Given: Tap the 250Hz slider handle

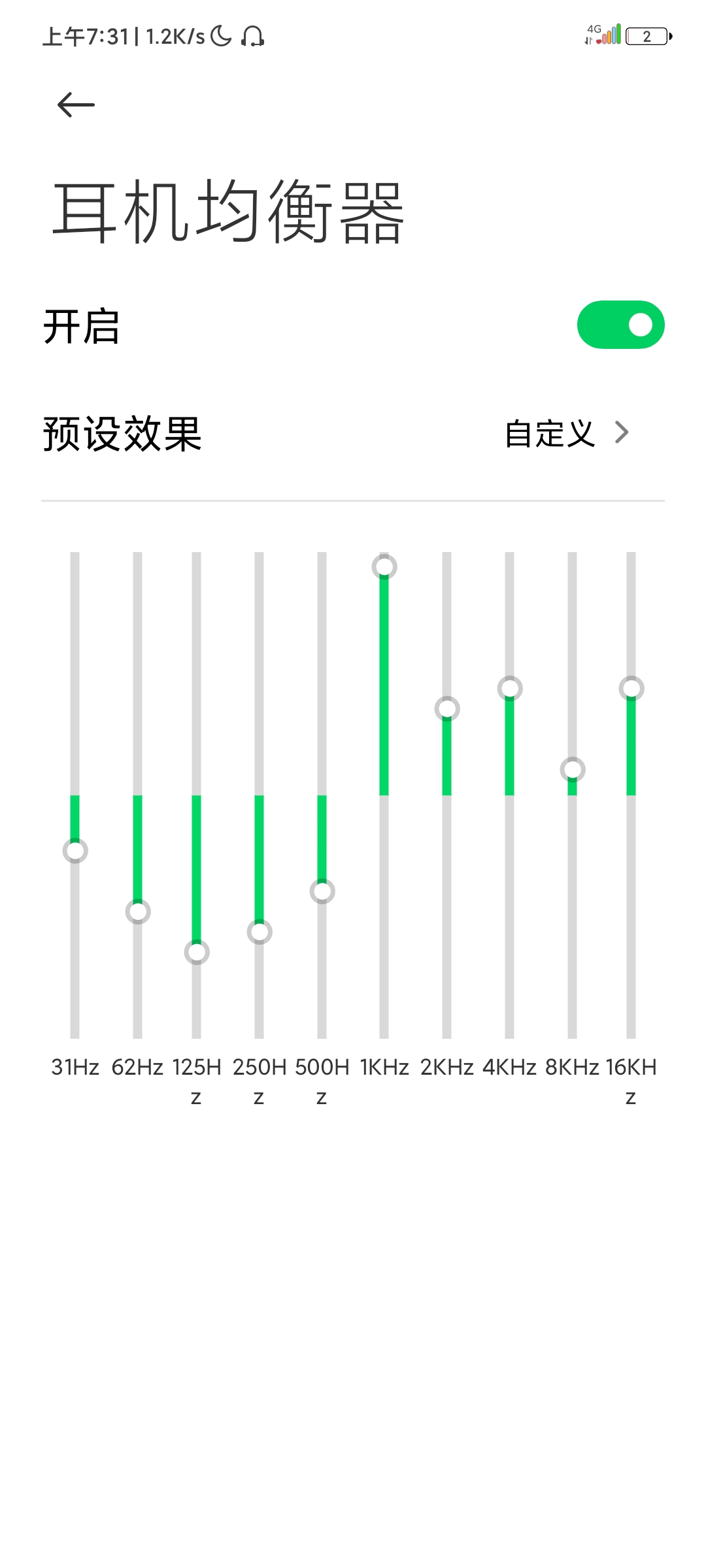Looking at the screenshot, I should coord(260,932).
